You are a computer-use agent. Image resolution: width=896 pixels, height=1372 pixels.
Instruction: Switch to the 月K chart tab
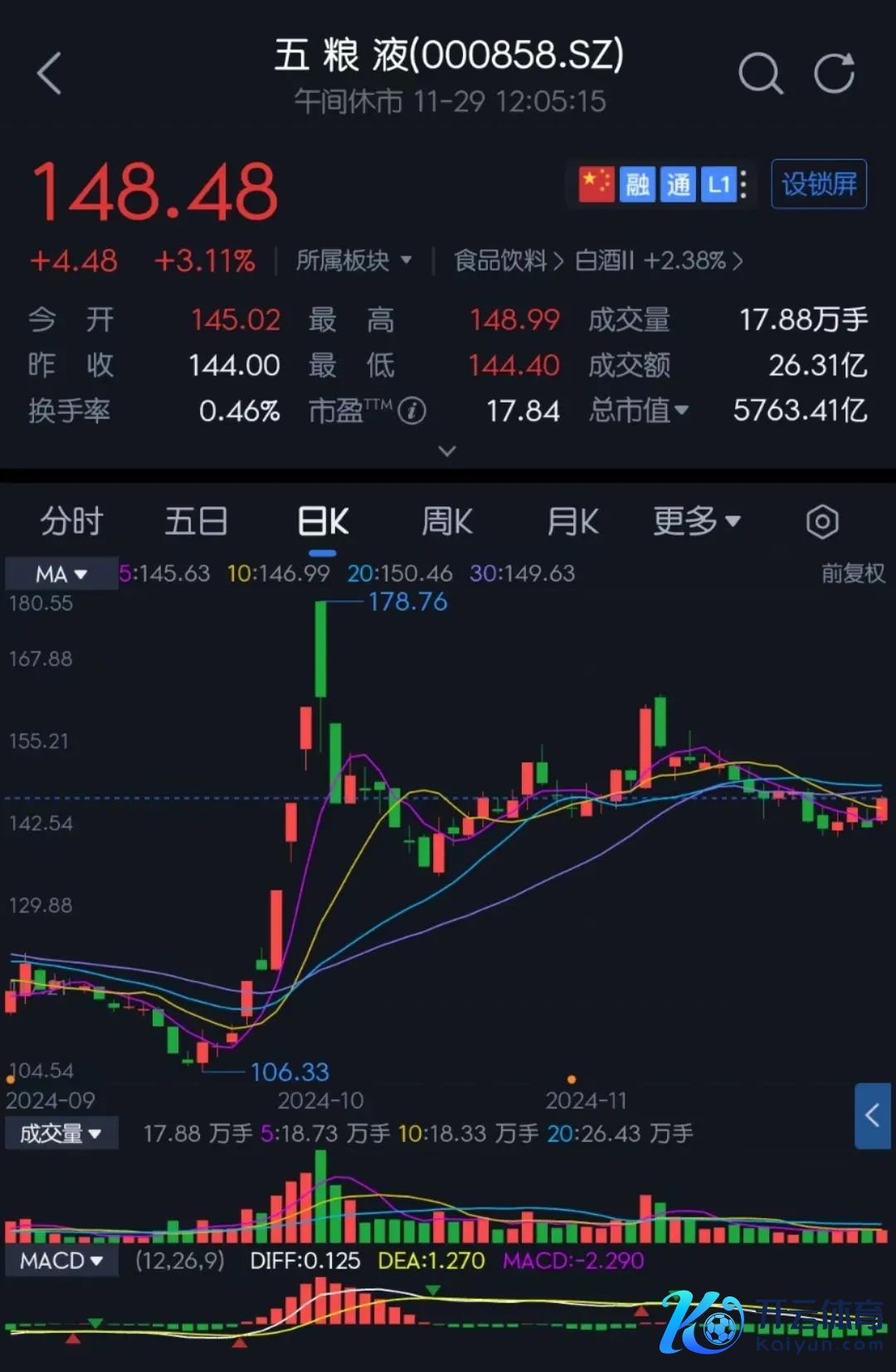572,522
